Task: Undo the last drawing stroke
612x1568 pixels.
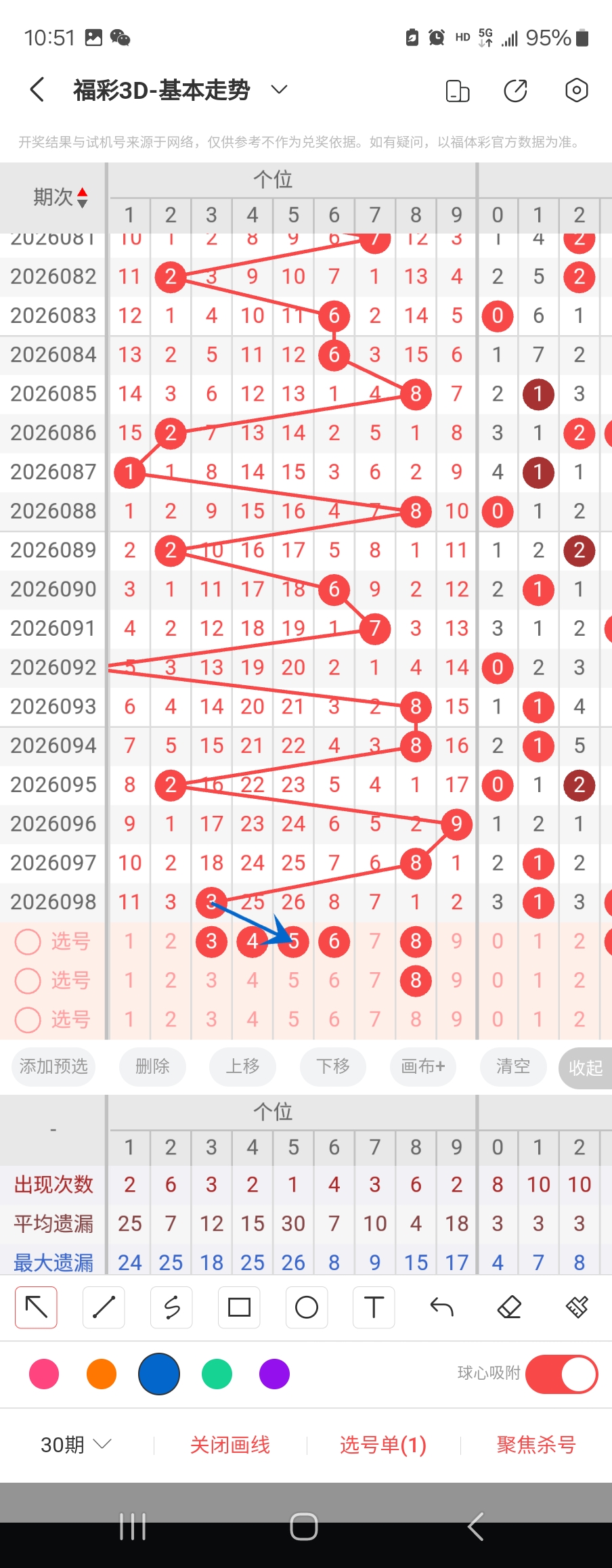Action: 441,1307
